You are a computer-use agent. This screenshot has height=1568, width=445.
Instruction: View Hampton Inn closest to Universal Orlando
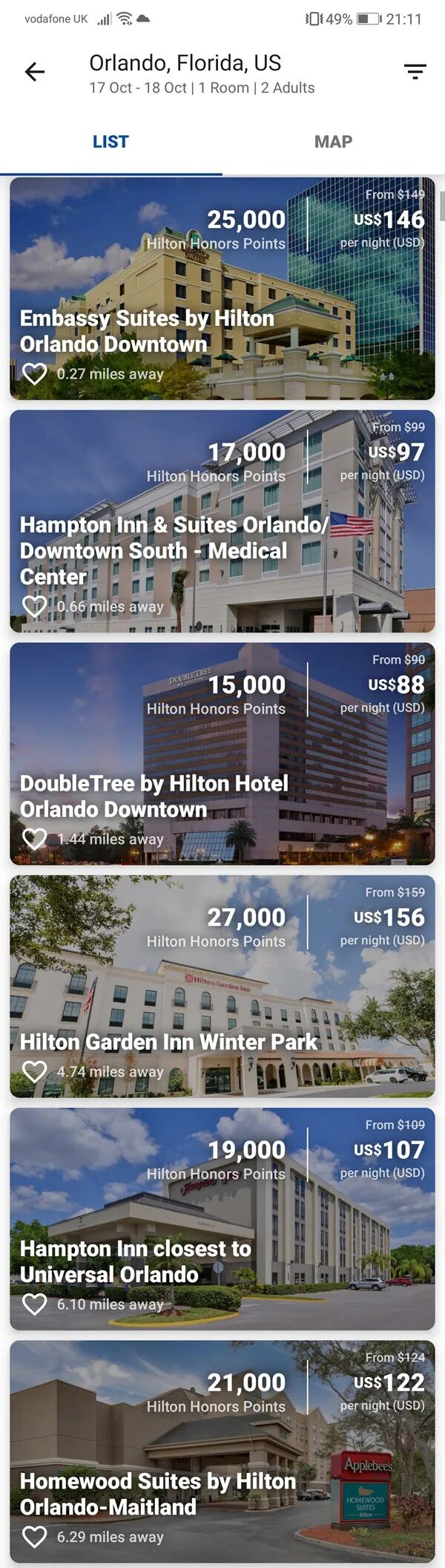[x=135, y=1261]
